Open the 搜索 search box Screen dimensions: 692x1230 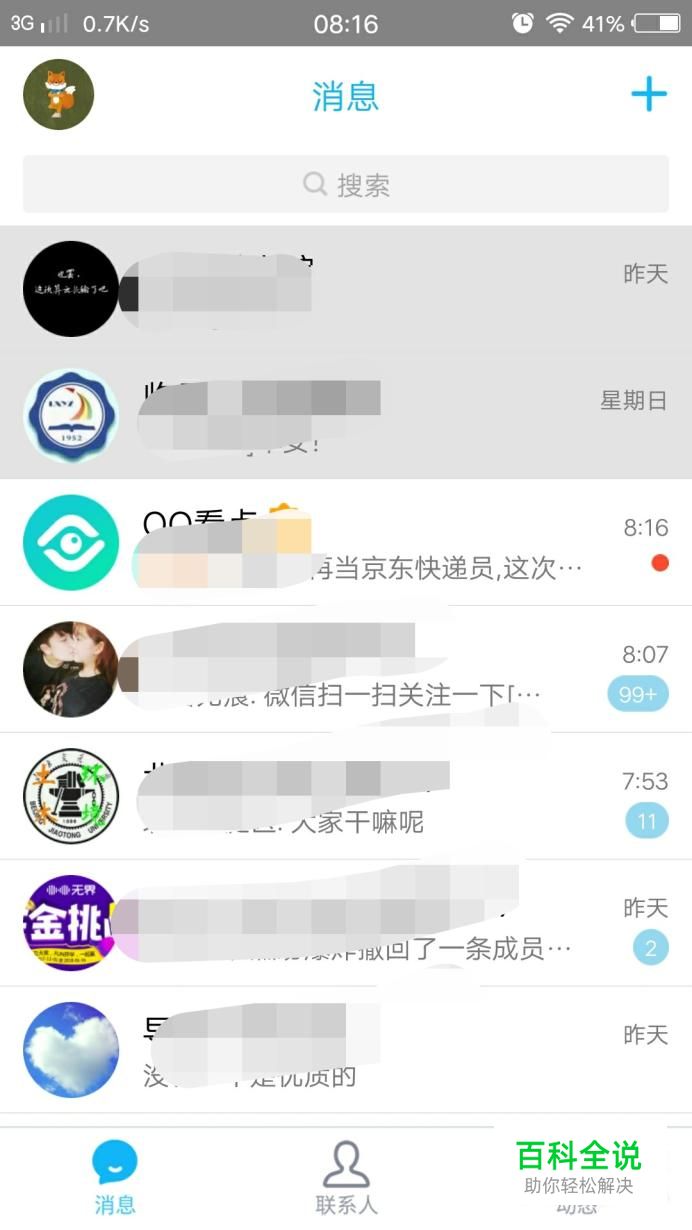pos(346,184)
